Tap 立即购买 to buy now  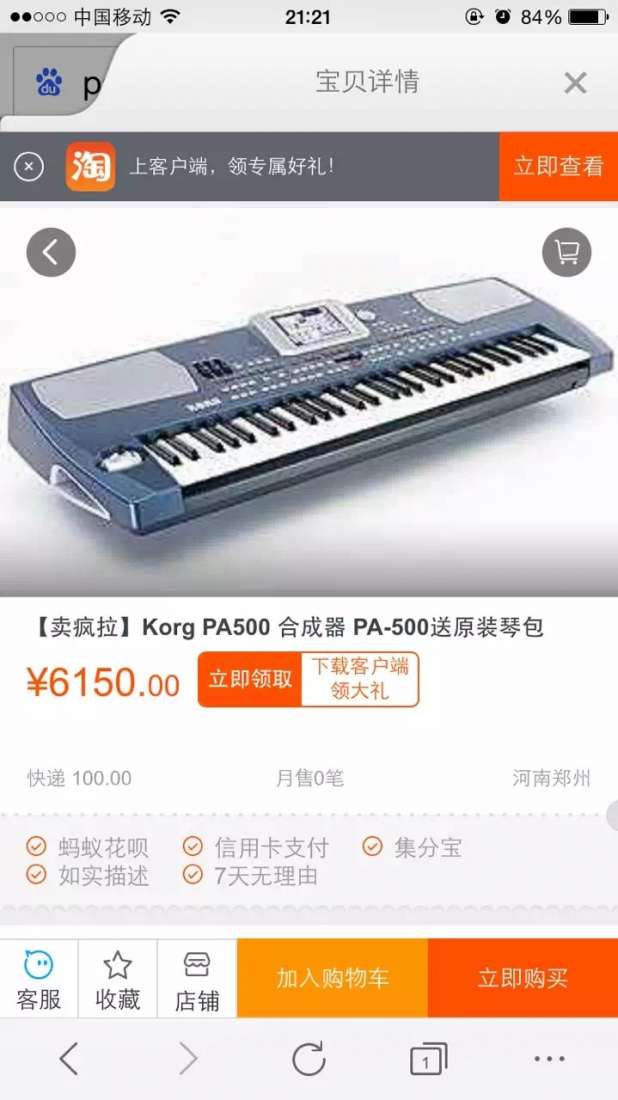(x=522, y=978)
